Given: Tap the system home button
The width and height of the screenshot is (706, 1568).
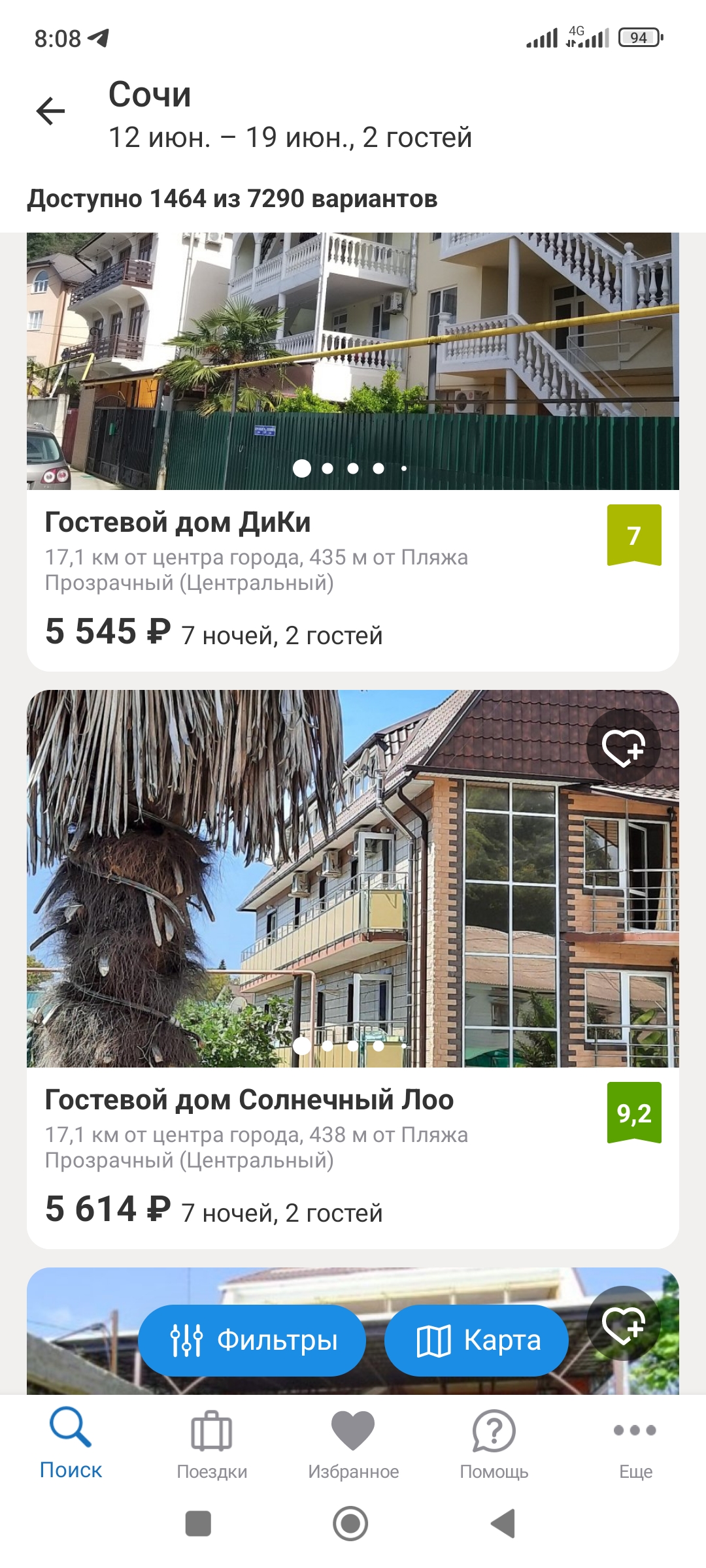Looking at the screenshot, I should (350, 1524).
